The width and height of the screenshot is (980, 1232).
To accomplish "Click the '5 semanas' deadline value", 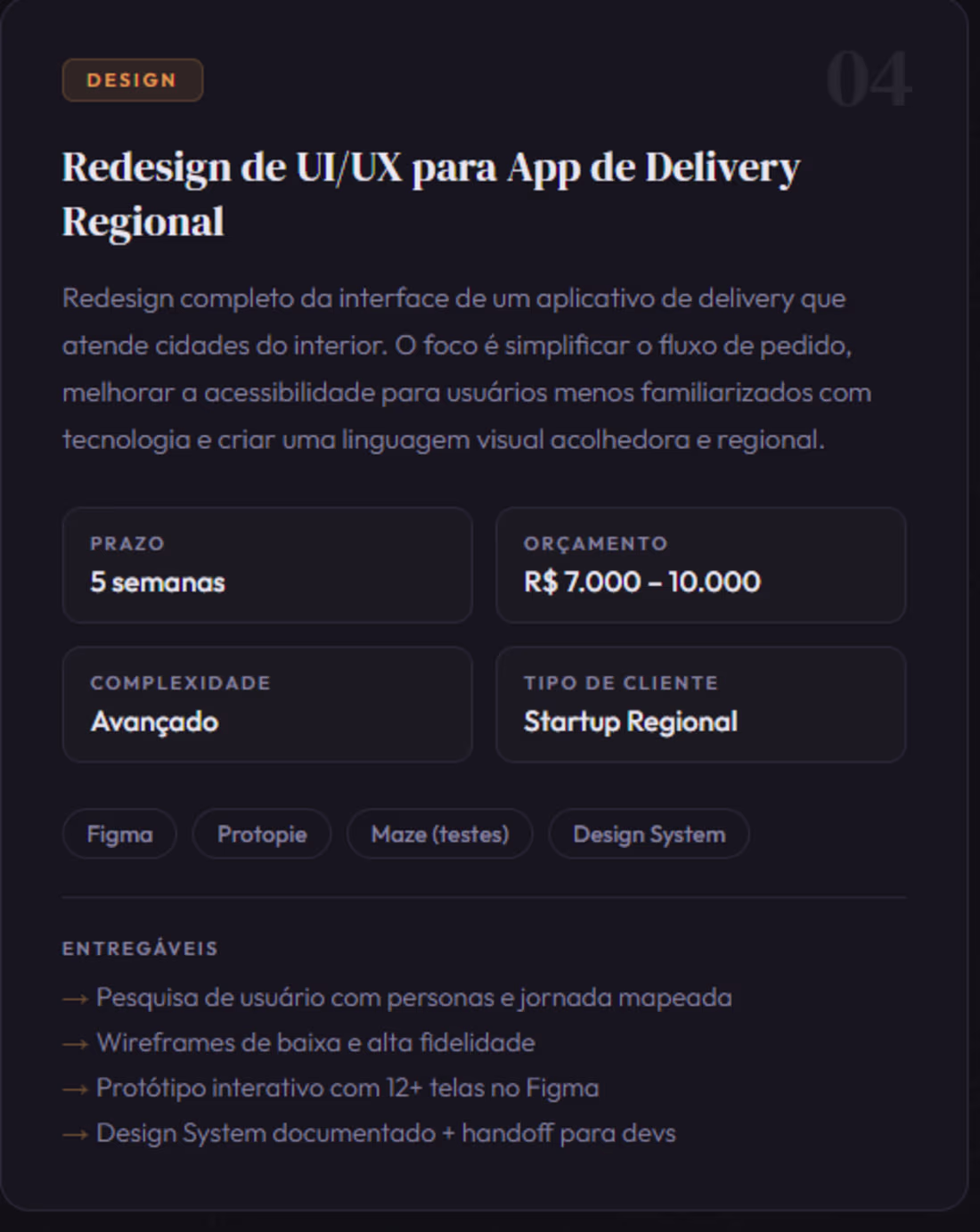I will click(158, 583).
